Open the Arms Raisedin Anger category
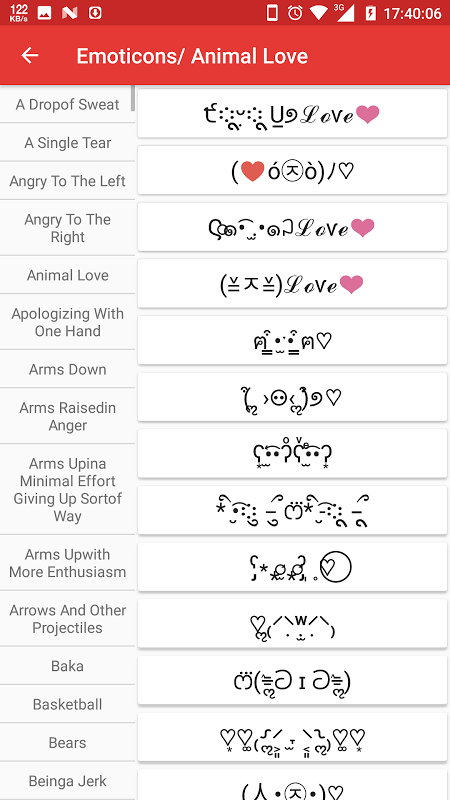 [x=67, y=416]
